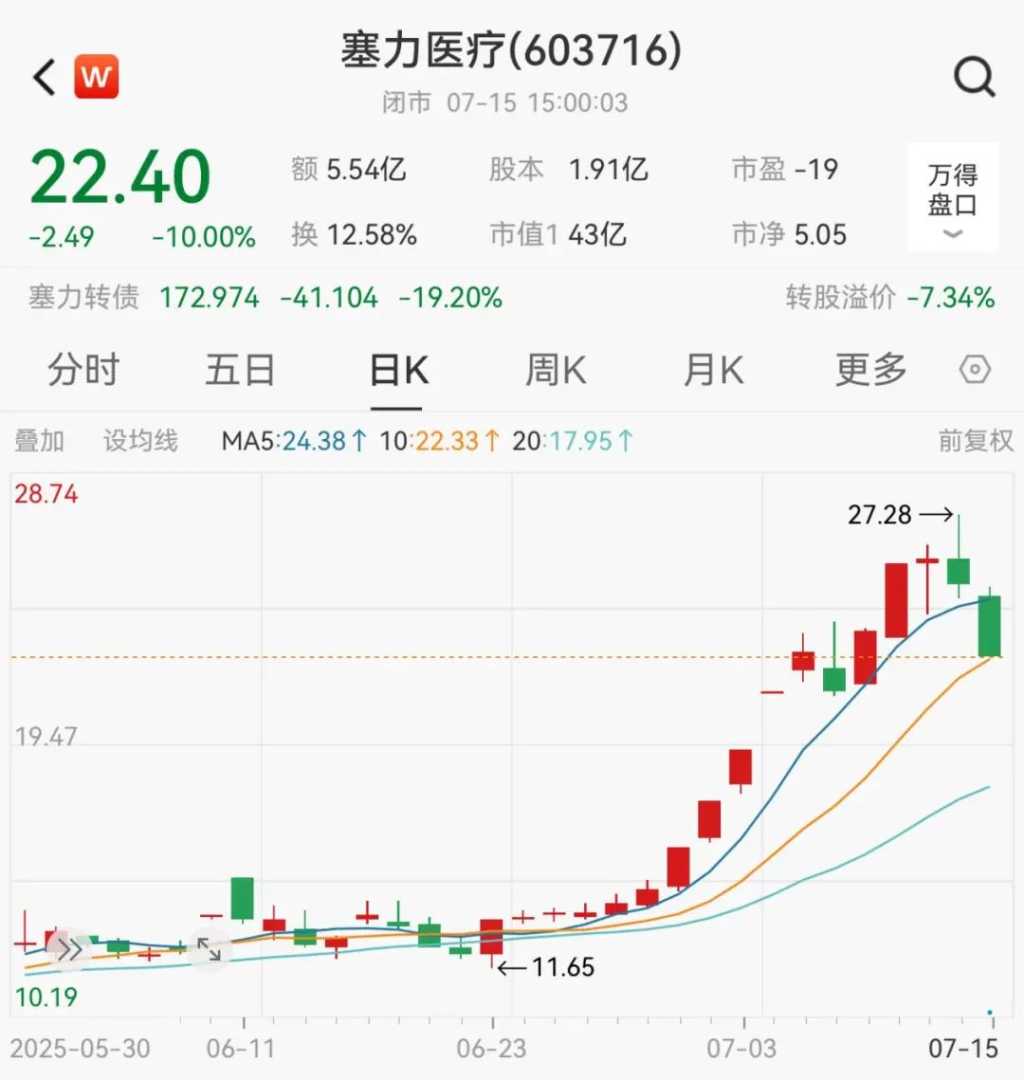Viewport: 1024px width, 1080px height.
Task: Switch to the 分时 chart tab
Action: 83,371
